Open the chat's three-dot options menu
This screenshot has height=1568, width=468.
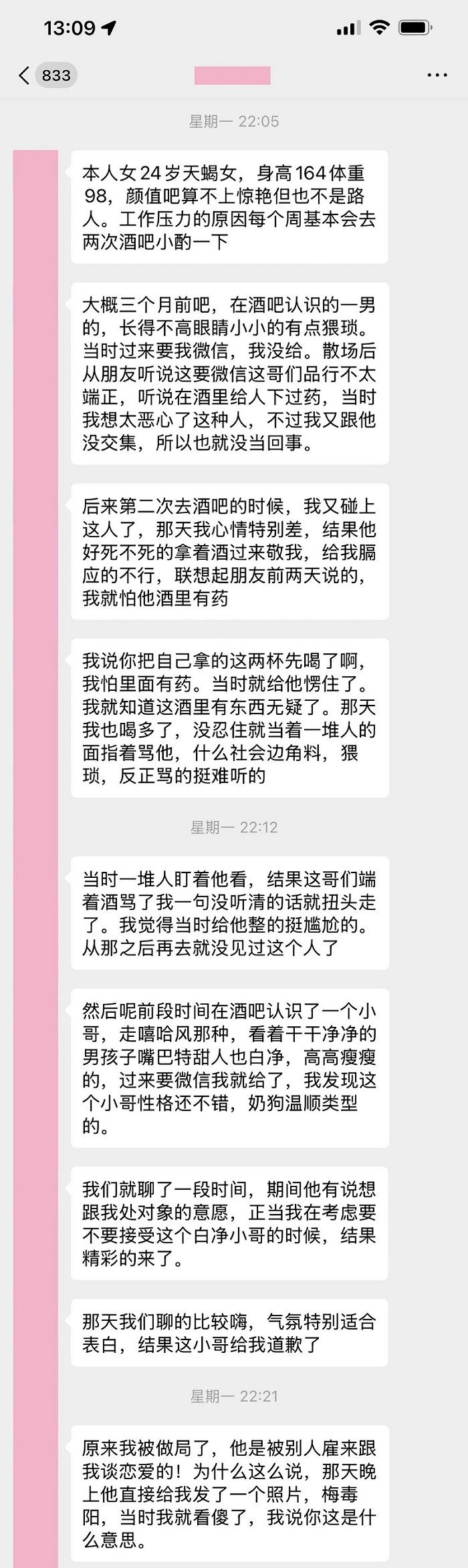tap(437, 75)
